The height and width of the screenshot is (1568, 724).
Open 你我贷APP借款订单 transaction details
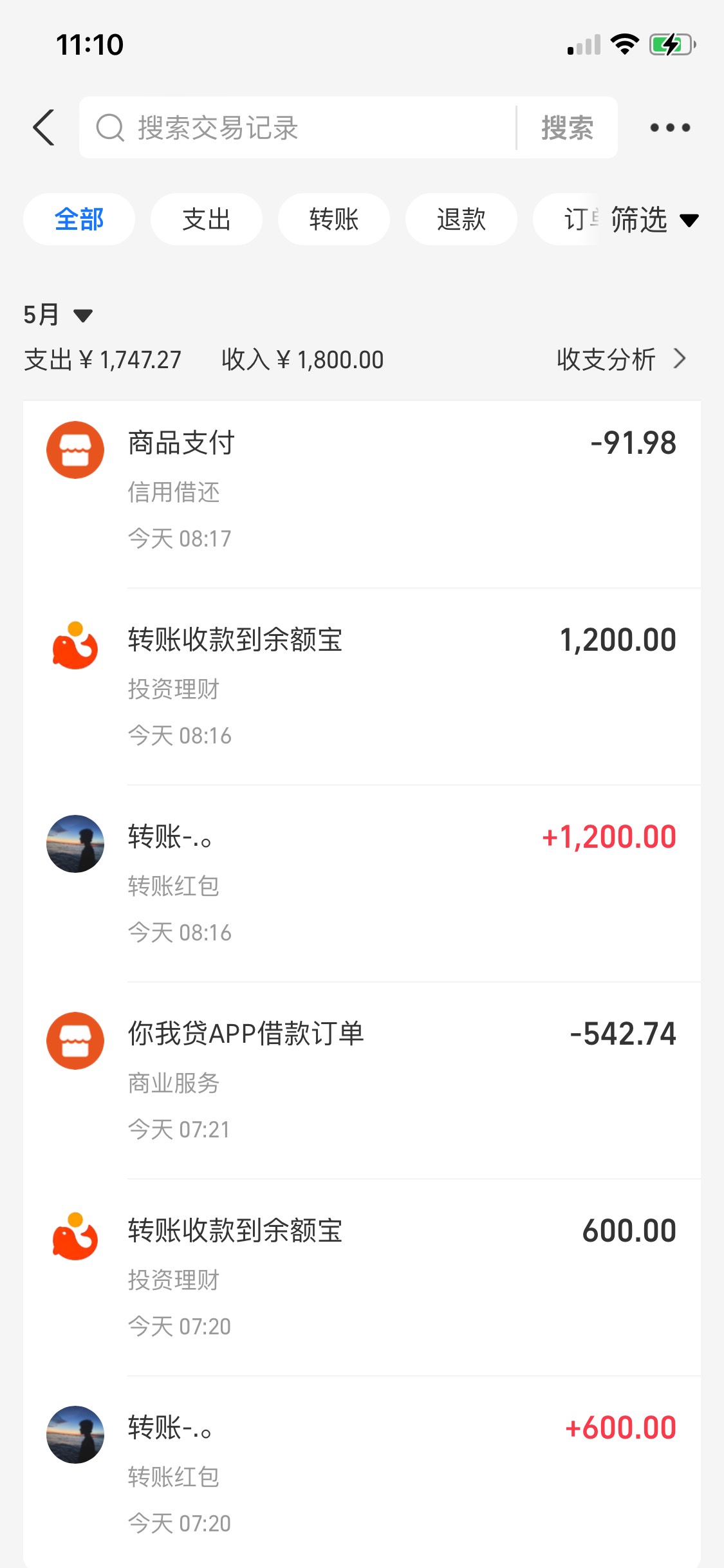point(362,1081)
